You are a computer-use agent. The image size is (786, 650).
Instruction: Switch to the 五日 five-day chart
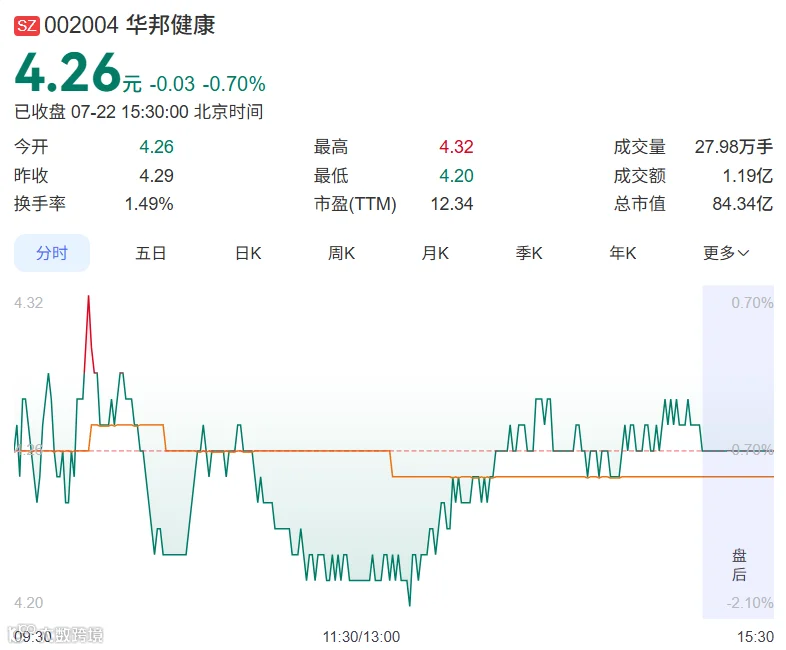tap(150, 253)
